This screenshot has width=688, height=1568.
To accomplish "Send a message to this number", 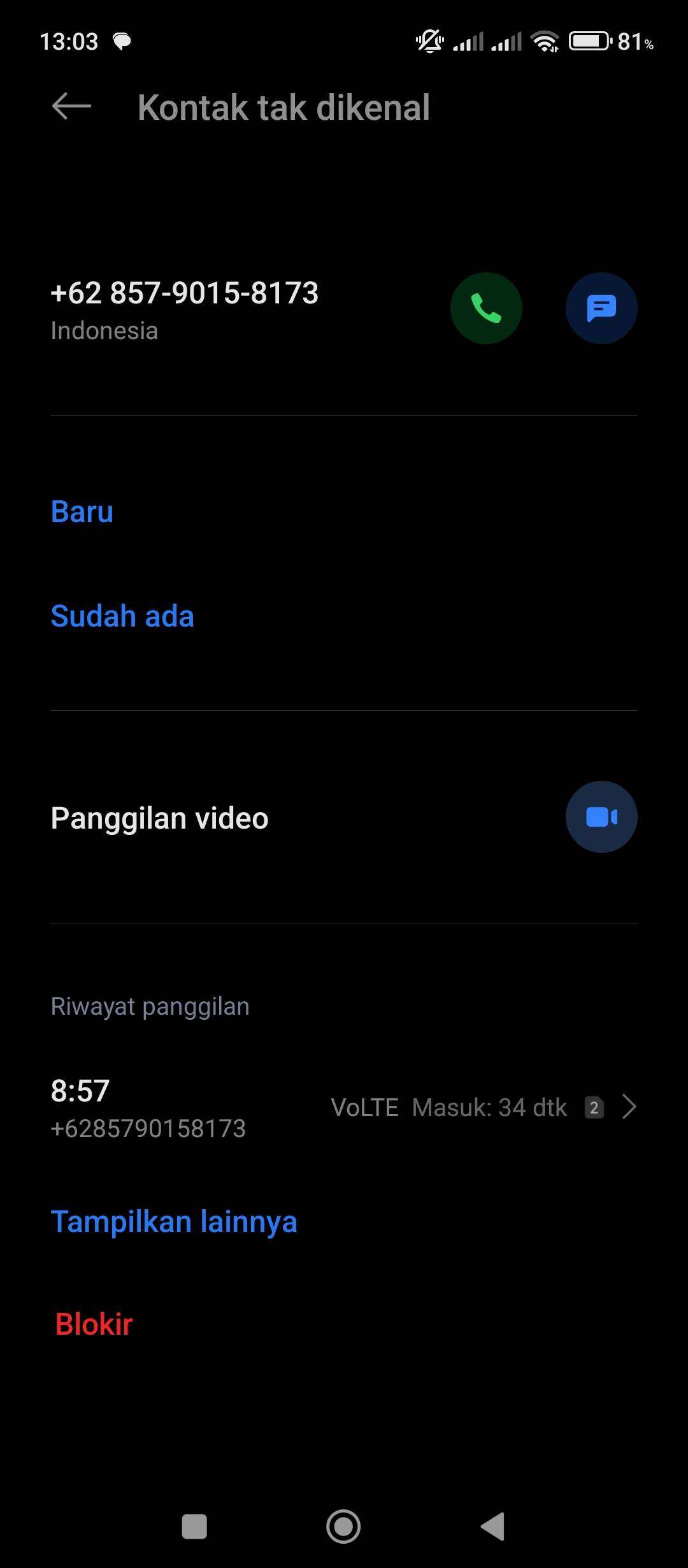I will point(601,309).
